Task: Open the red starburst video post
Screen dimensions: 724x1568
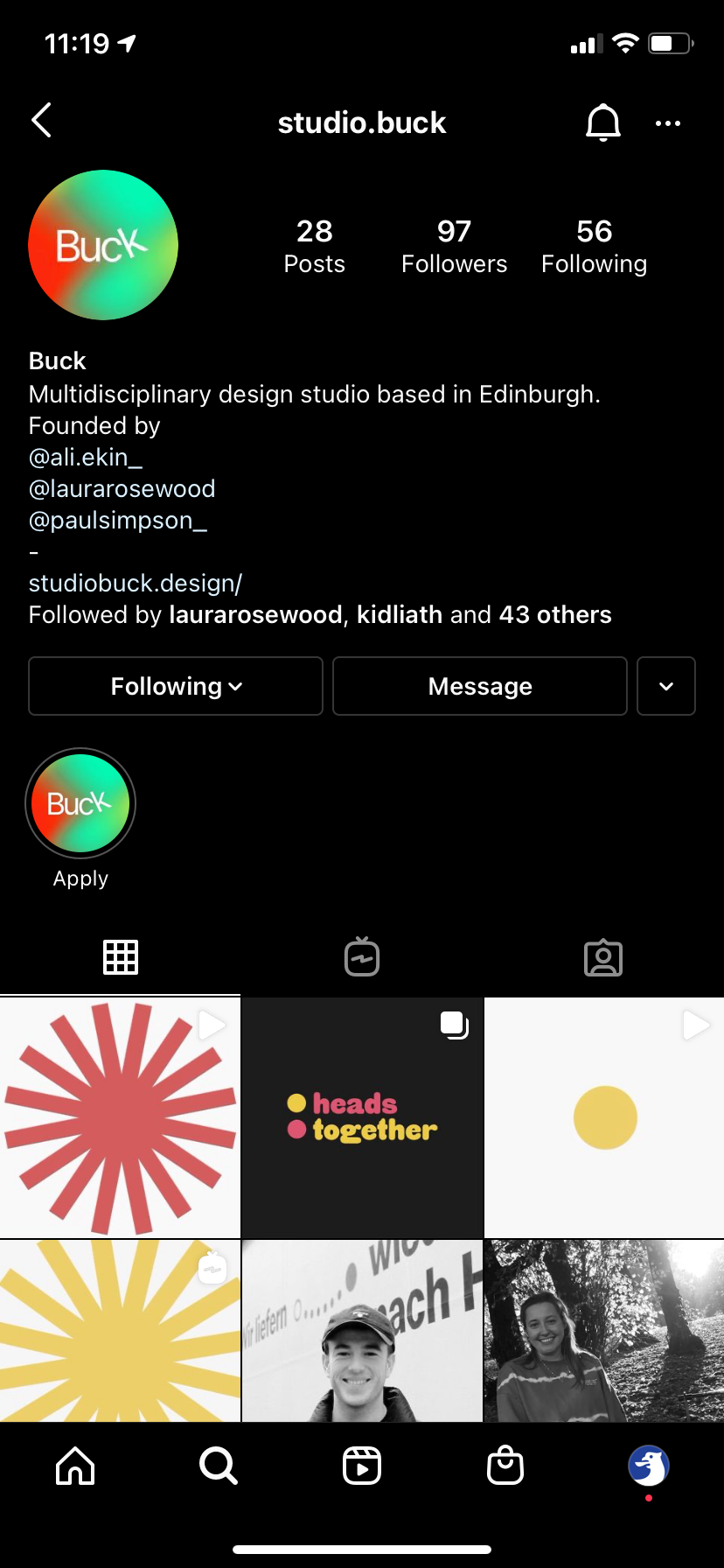Action: point(120,1117)
